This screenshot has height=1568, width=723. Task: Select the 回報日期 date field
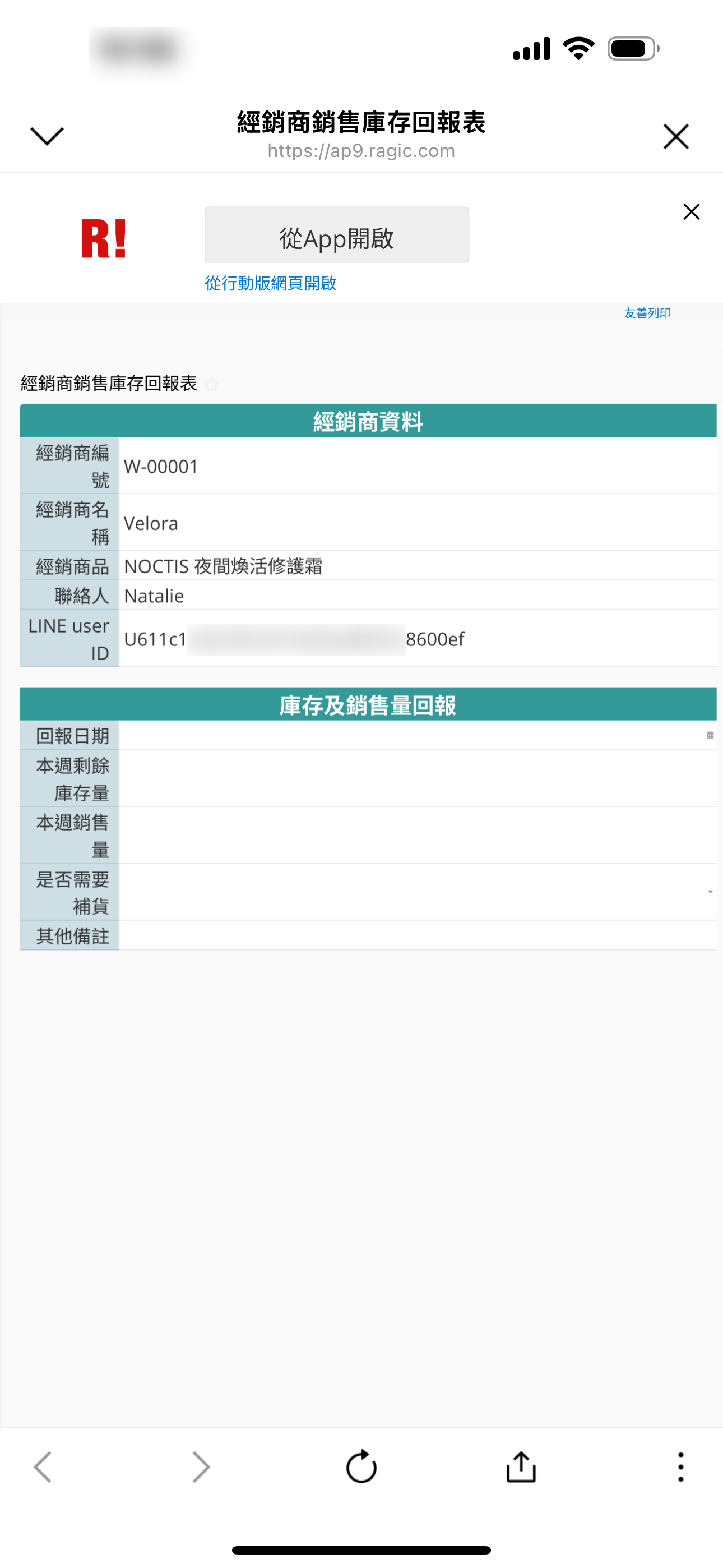(414, 735)
